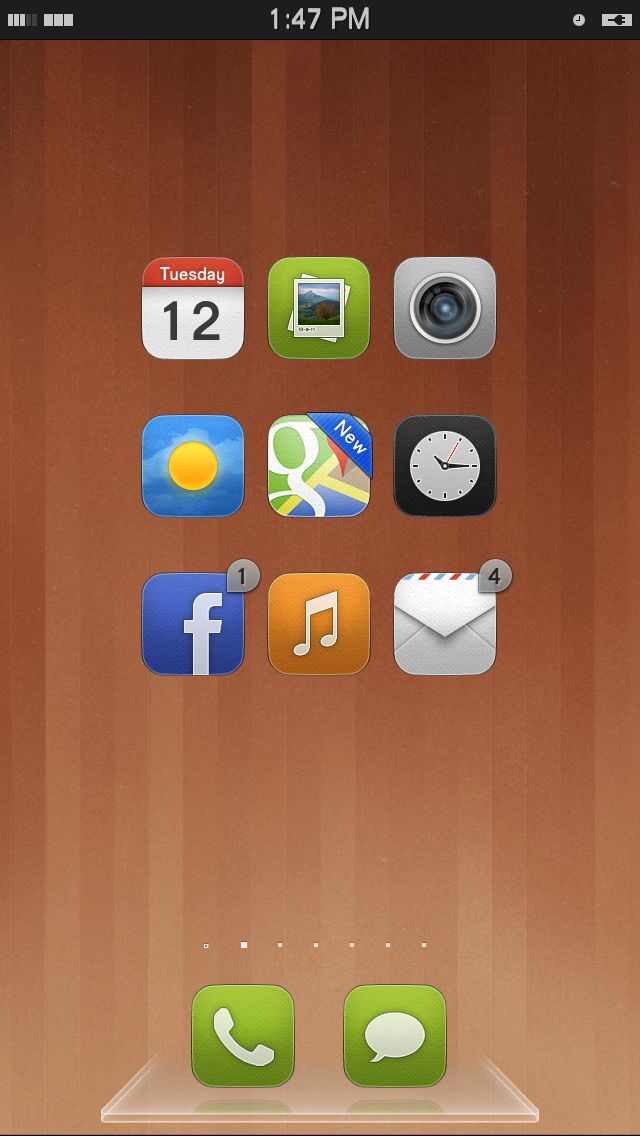
Task: Open the green photo gallery app
Action: [x=319, y=308]
